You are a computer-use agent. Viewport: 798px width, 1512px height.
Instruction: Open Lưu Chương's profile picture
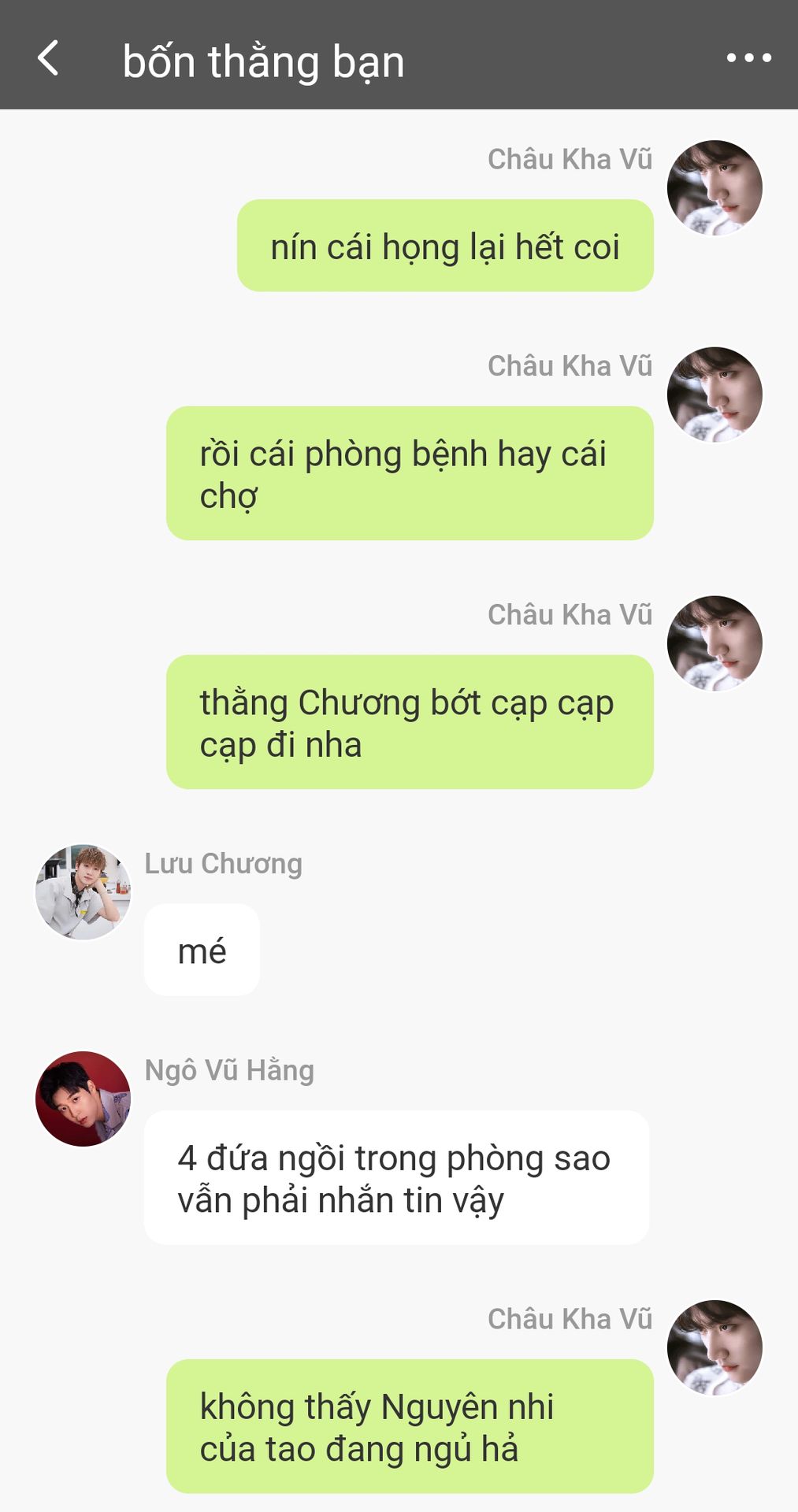tap(84, 892)
